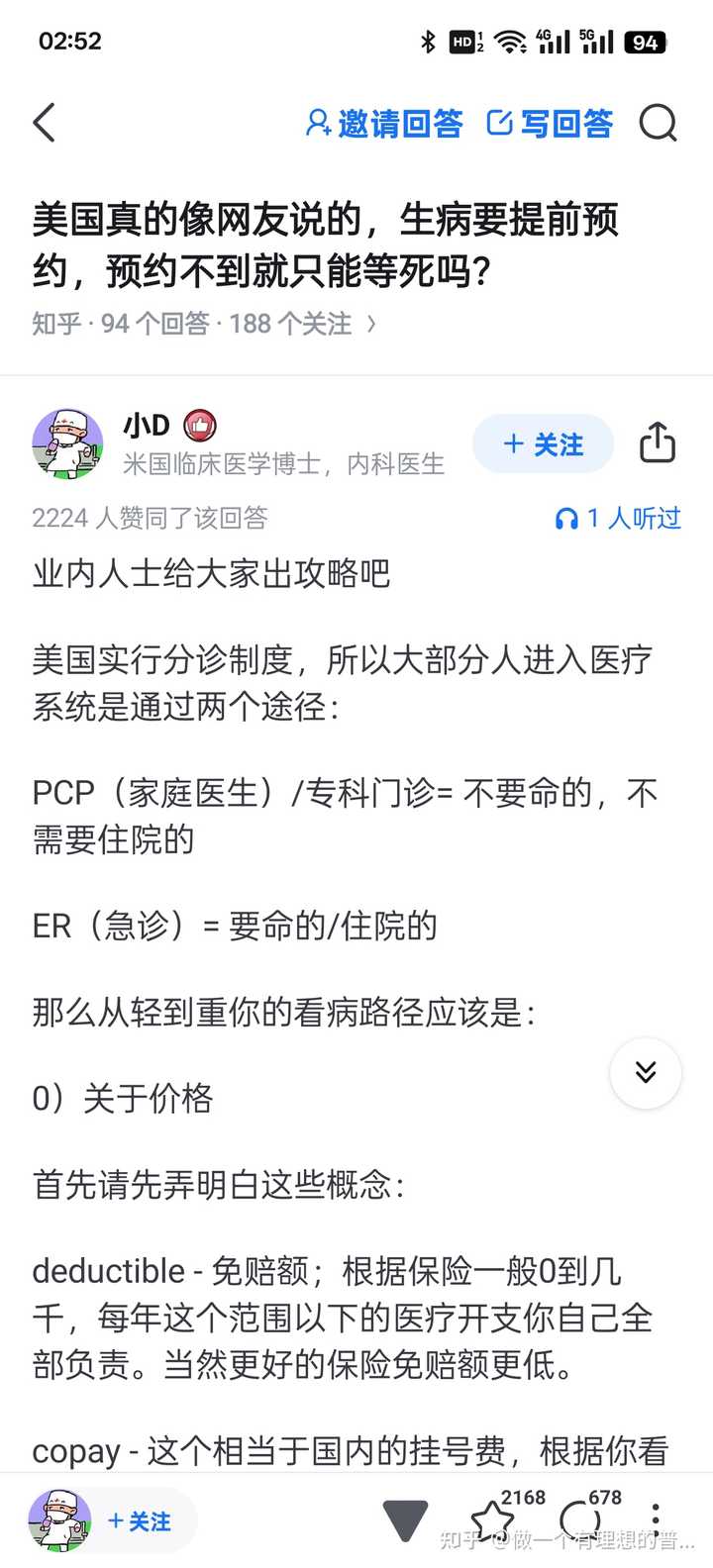Favorite the answer with the star icon
713x1568 pixels.
click(x=492, y=1519)
